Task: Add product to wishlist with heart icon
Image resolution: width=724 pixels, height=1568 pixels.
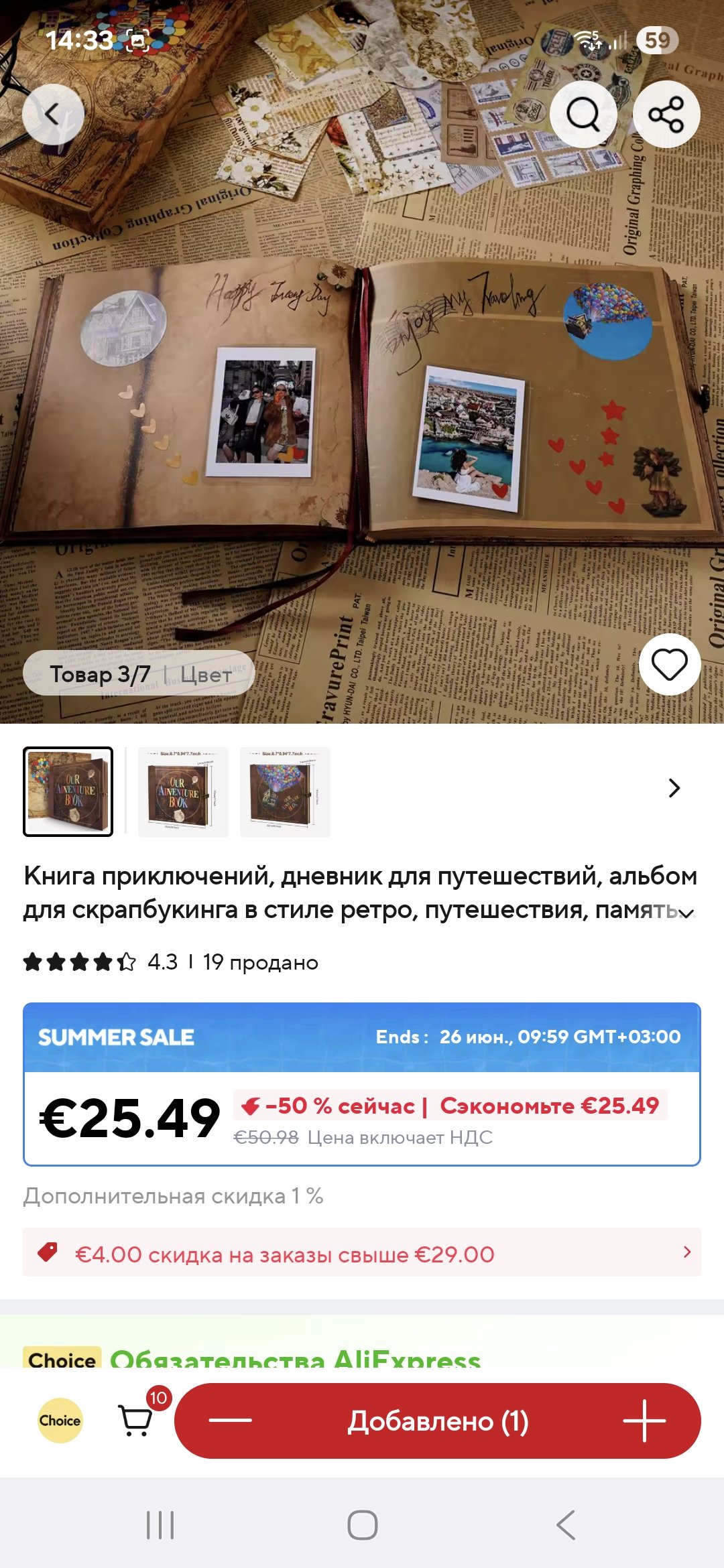Action: 670,665
